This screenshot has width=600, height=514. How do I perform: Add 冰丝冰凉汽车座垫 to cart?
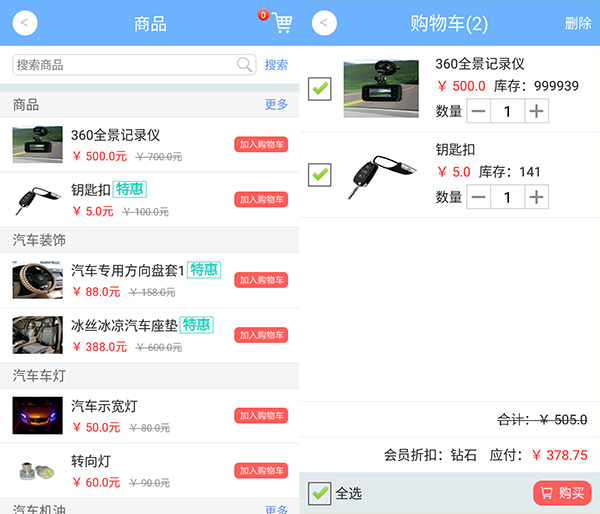[261, 335]
